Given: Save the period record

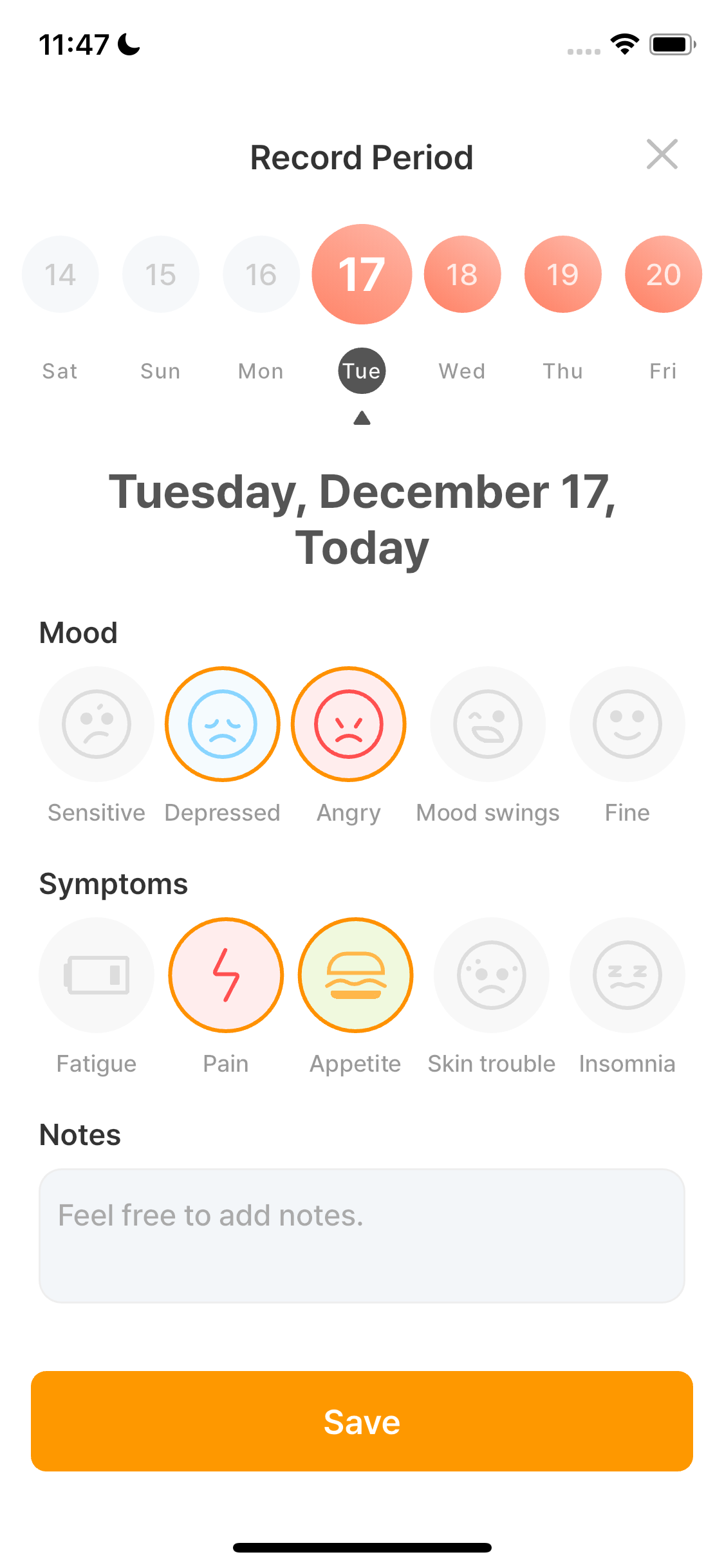Looking at the screenshot, I should click(x=362, y=1421).
